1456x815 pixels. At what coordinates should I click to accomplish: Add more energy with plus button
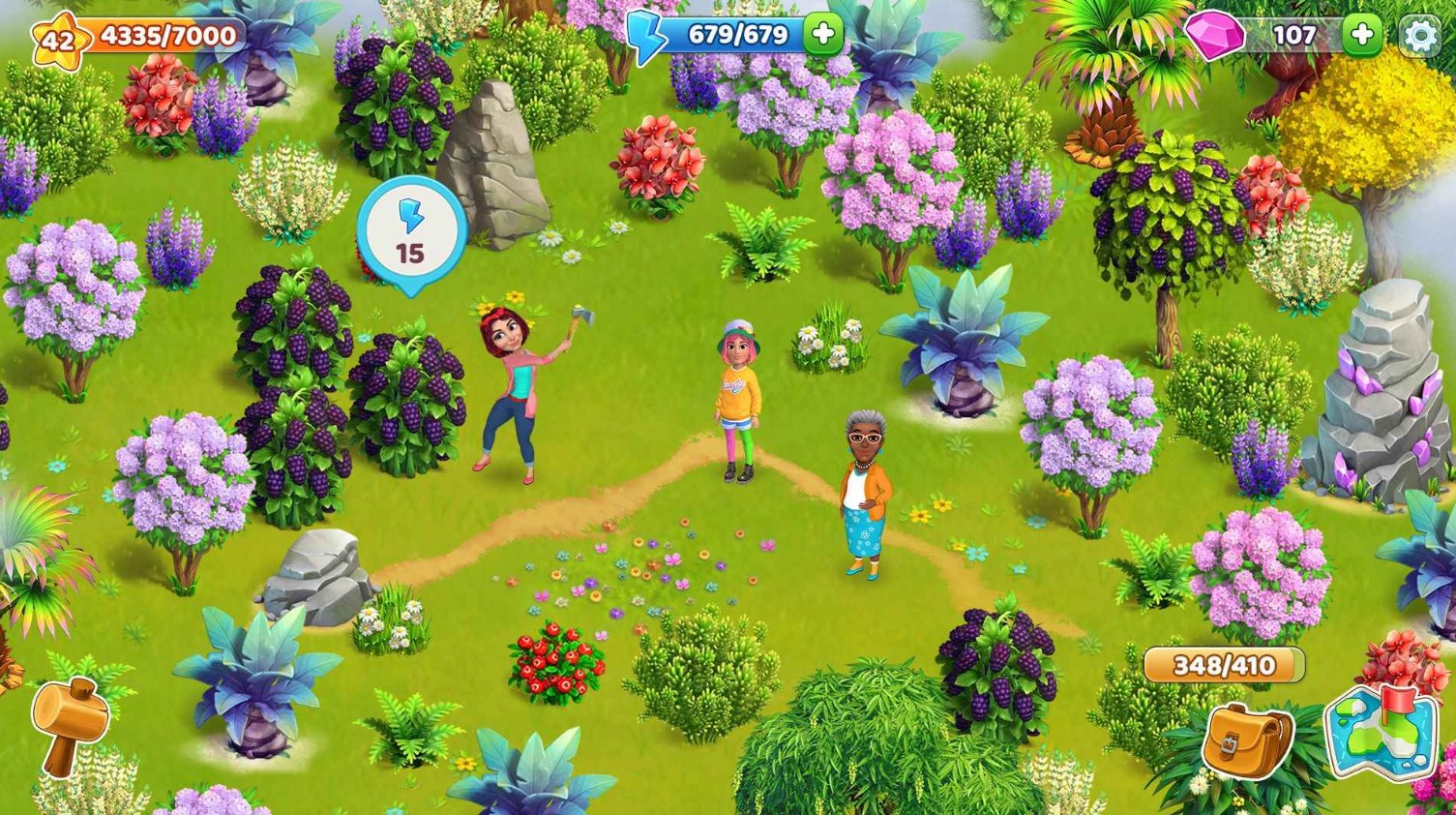coord(823,35)
